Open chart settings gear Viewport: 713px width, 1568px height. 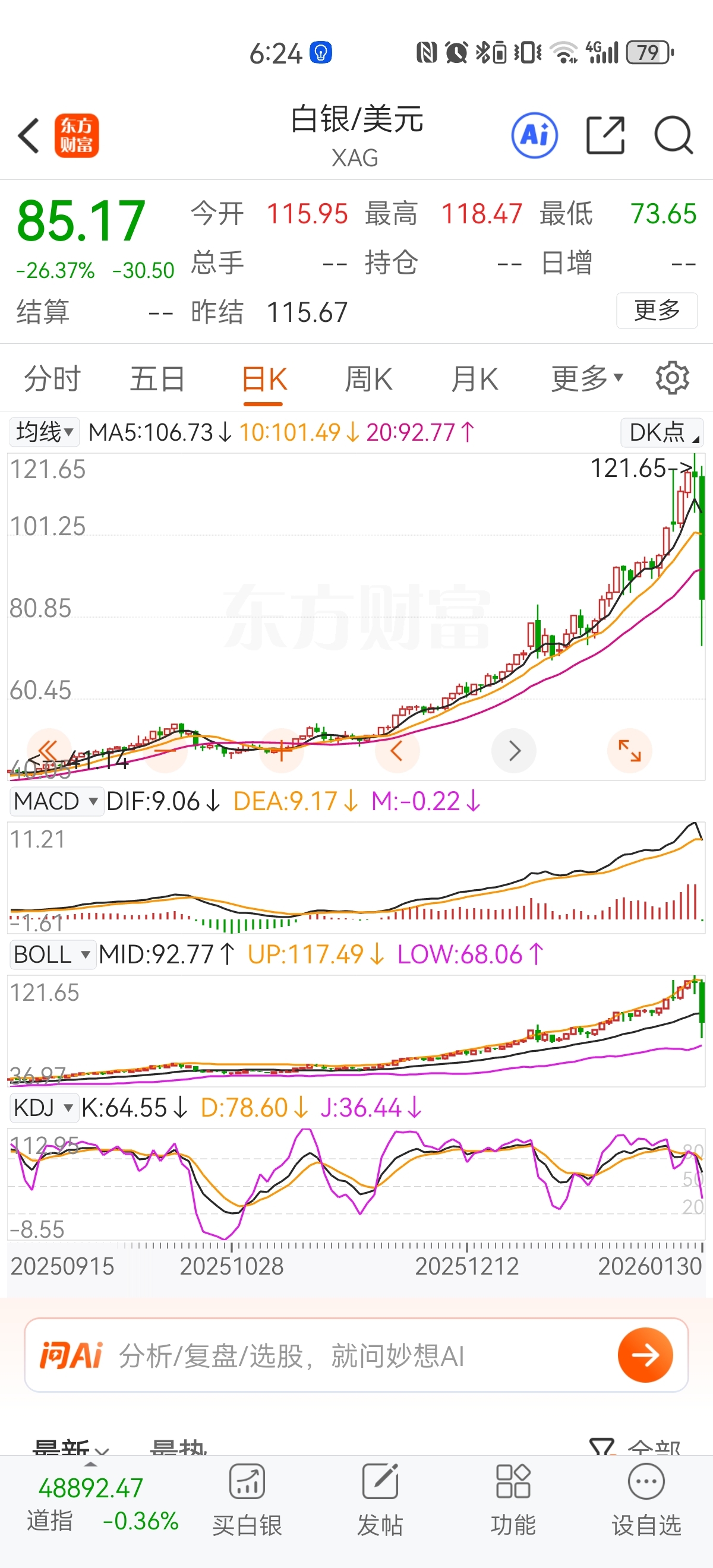point(672,378)
